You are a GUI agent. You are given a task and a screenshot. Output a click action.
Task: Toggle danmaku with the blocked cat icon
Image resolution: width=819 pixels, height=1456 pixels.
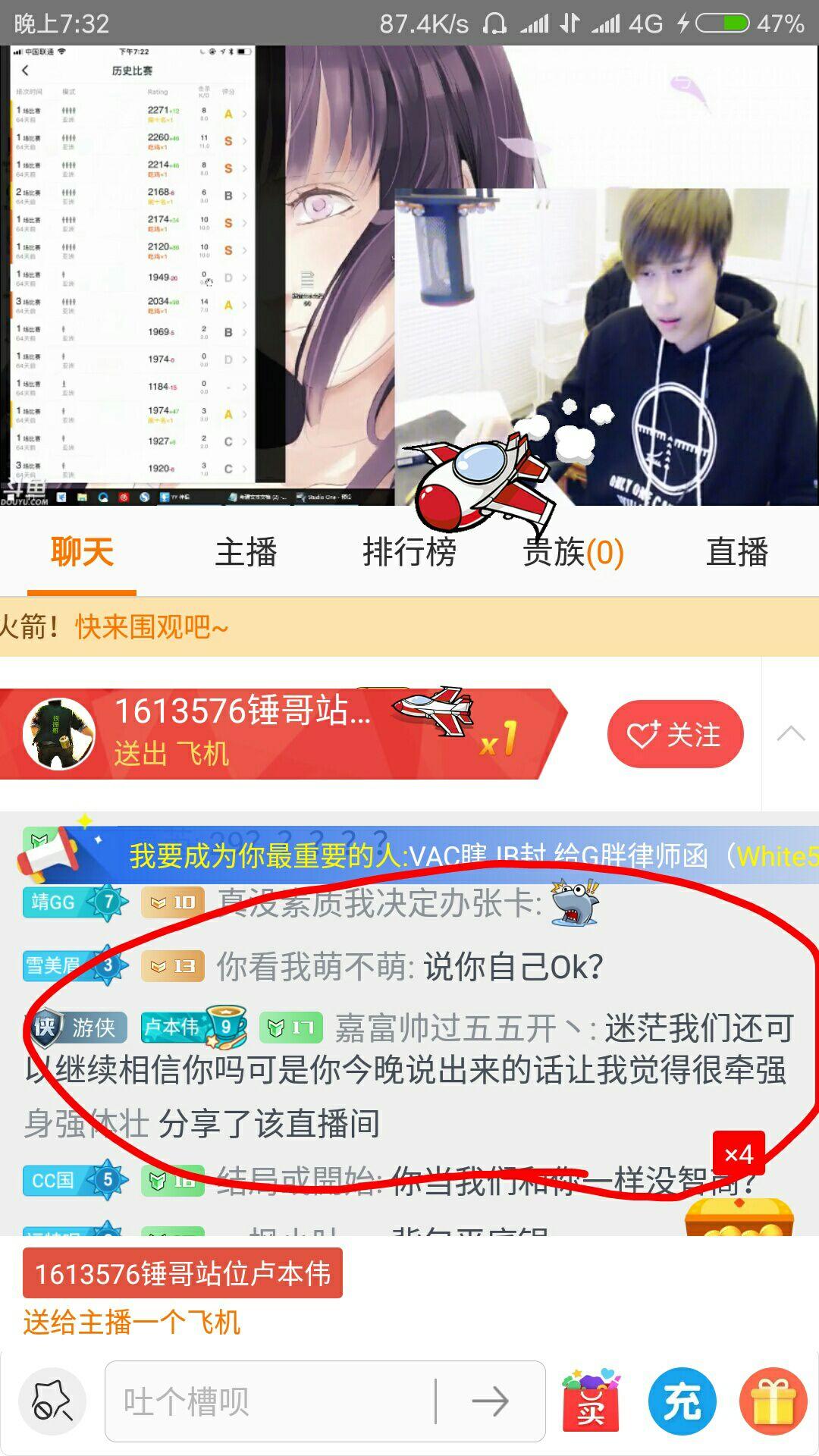[52, 1401]
